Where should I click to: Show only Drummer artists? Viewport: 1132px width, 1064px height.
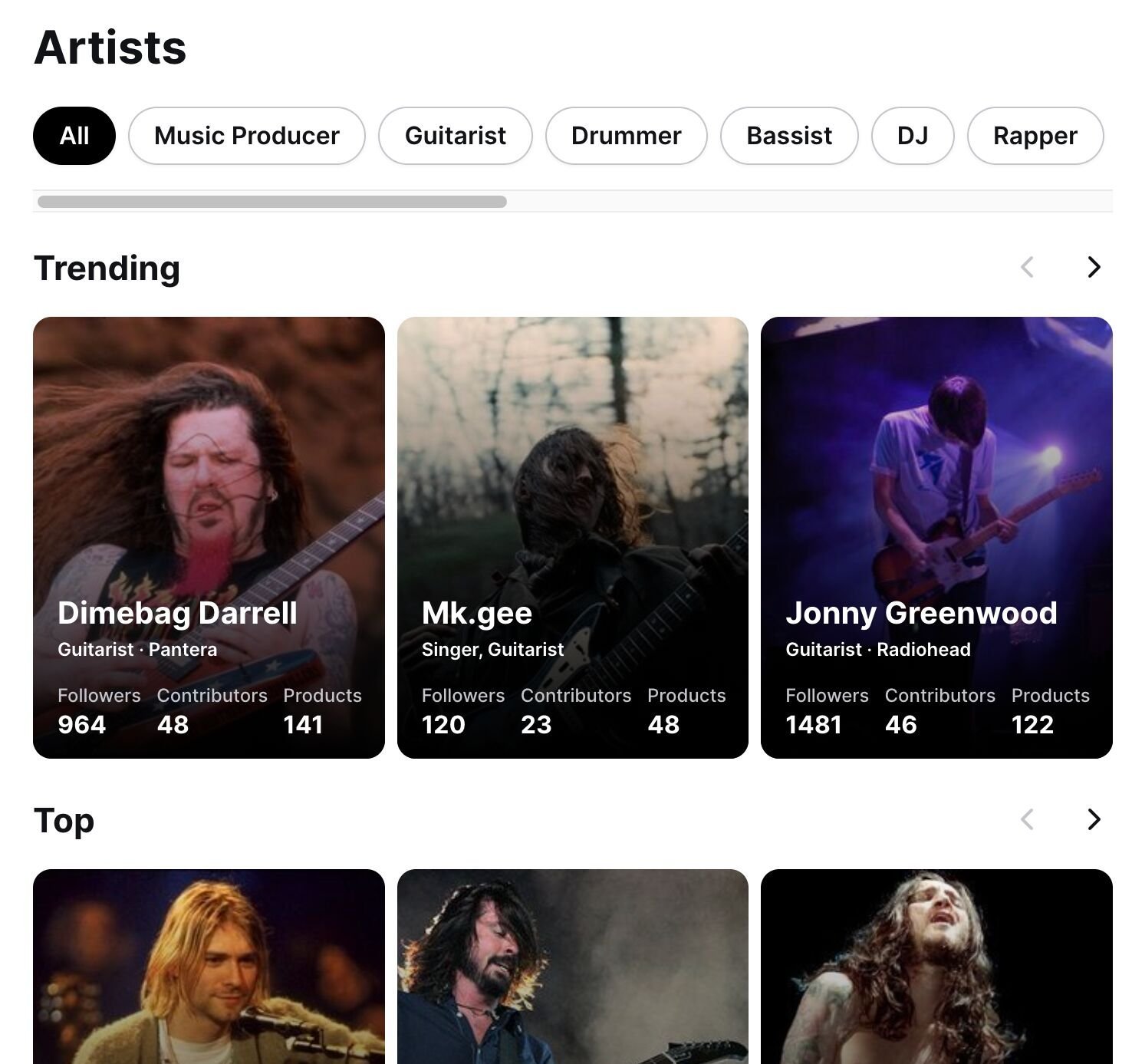(x=626, y=136)
